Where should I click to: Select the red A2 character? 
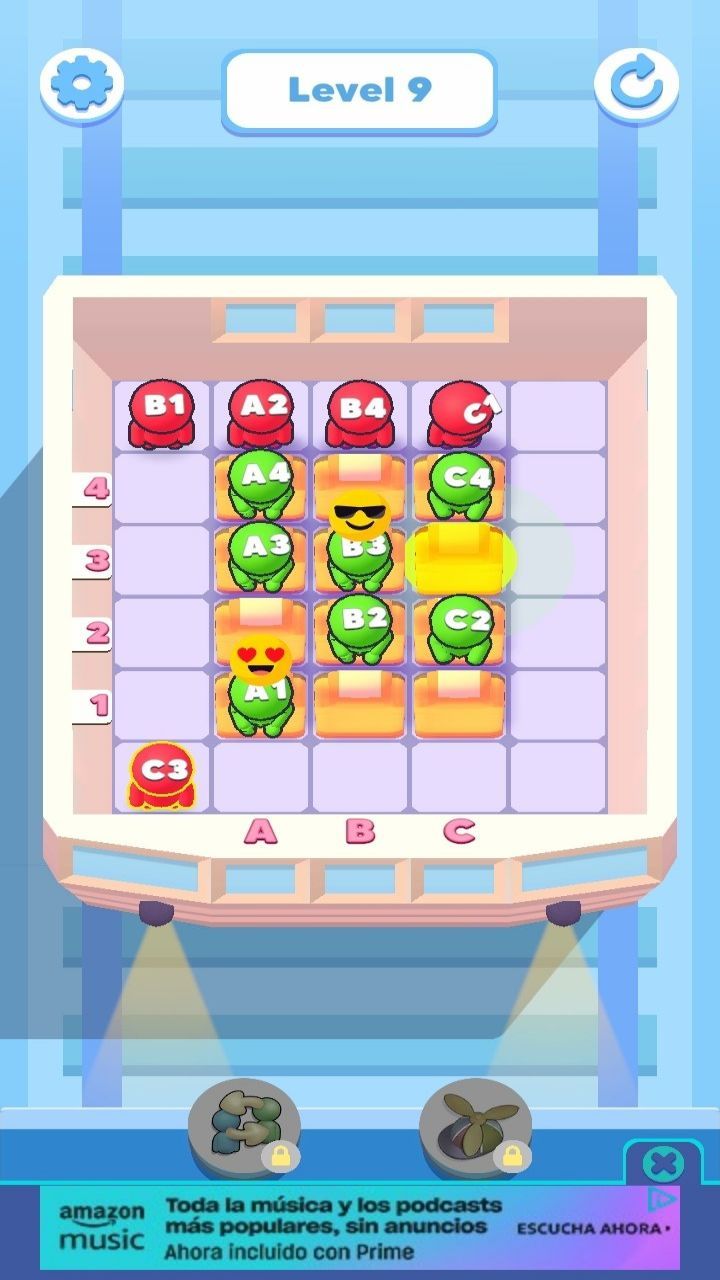point(261,414)
